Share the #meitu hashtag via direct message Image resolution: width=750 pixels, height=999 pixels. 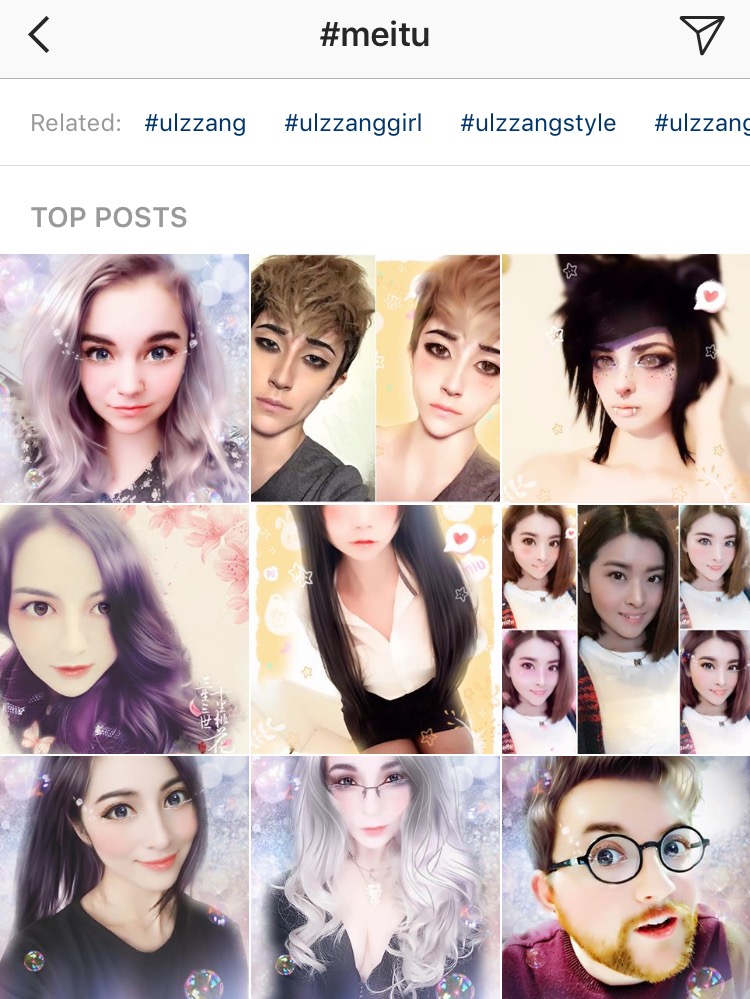[701, 36]
